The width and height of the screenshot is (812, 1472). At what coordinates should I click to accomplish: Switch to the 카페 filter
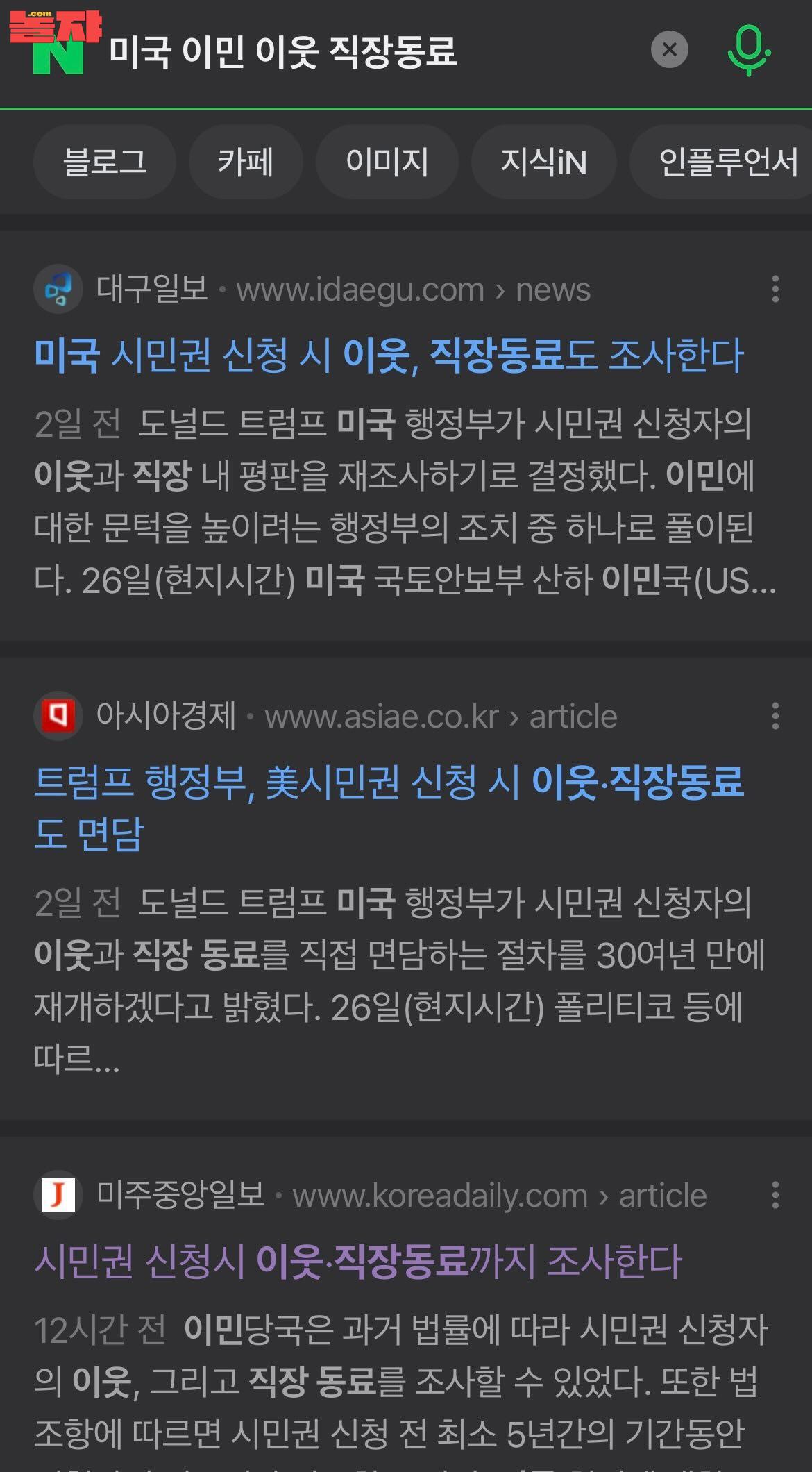pyautogui.click(x=246, y=162)
